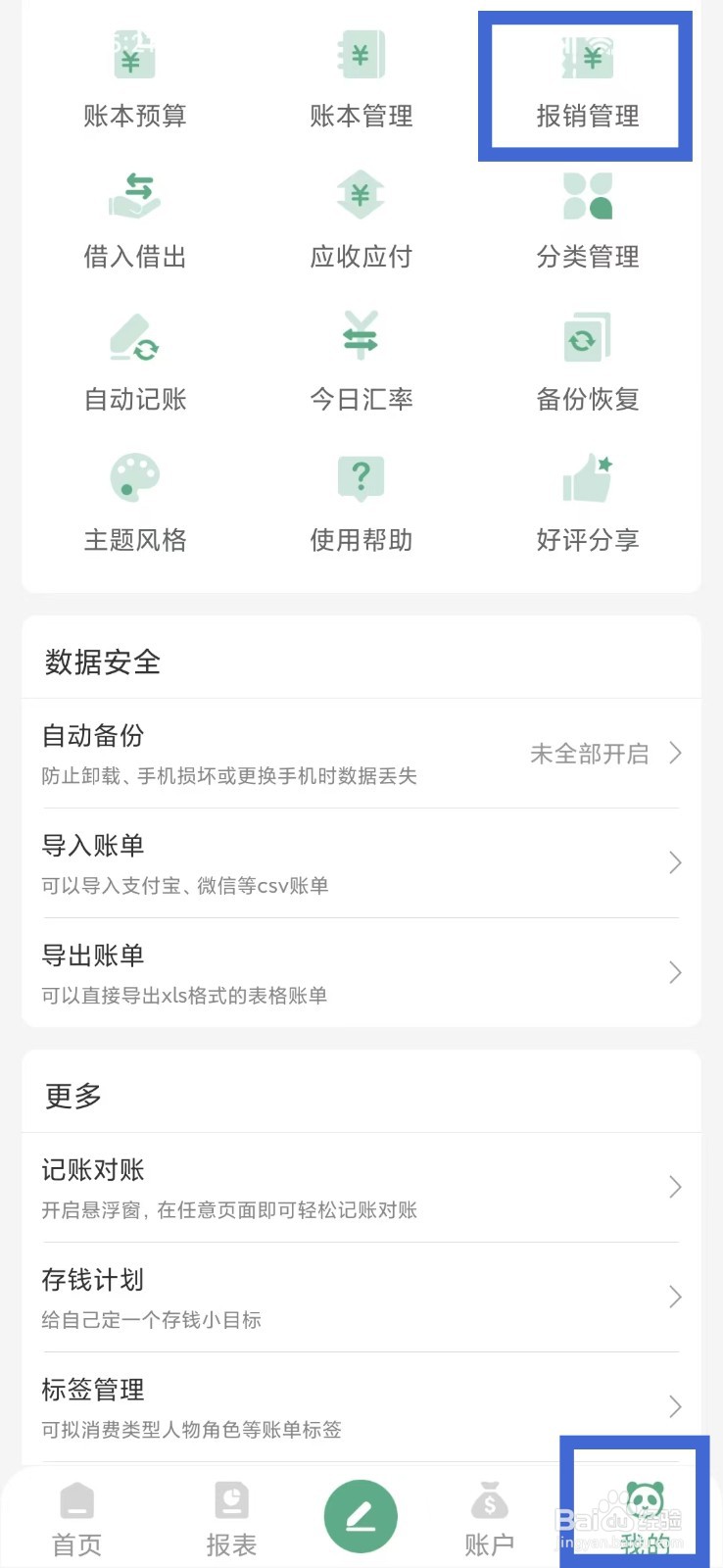Viewport: 723px width, 1568px height.
Task: Open 借入借出 borrowing and lending
Action: click(x=134, y=223)
